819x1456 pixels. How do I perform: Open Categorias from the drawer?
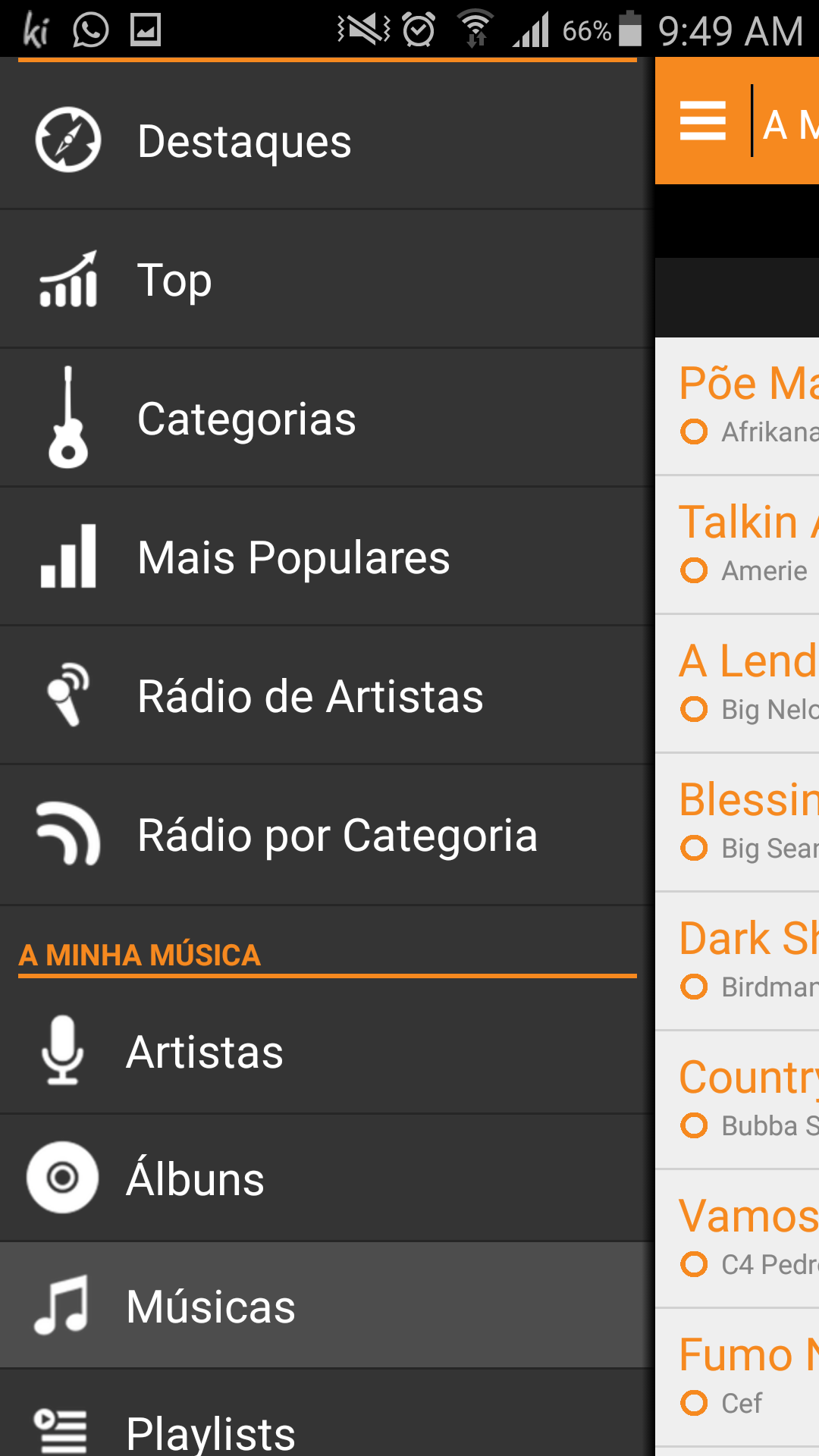click(327, 419)
